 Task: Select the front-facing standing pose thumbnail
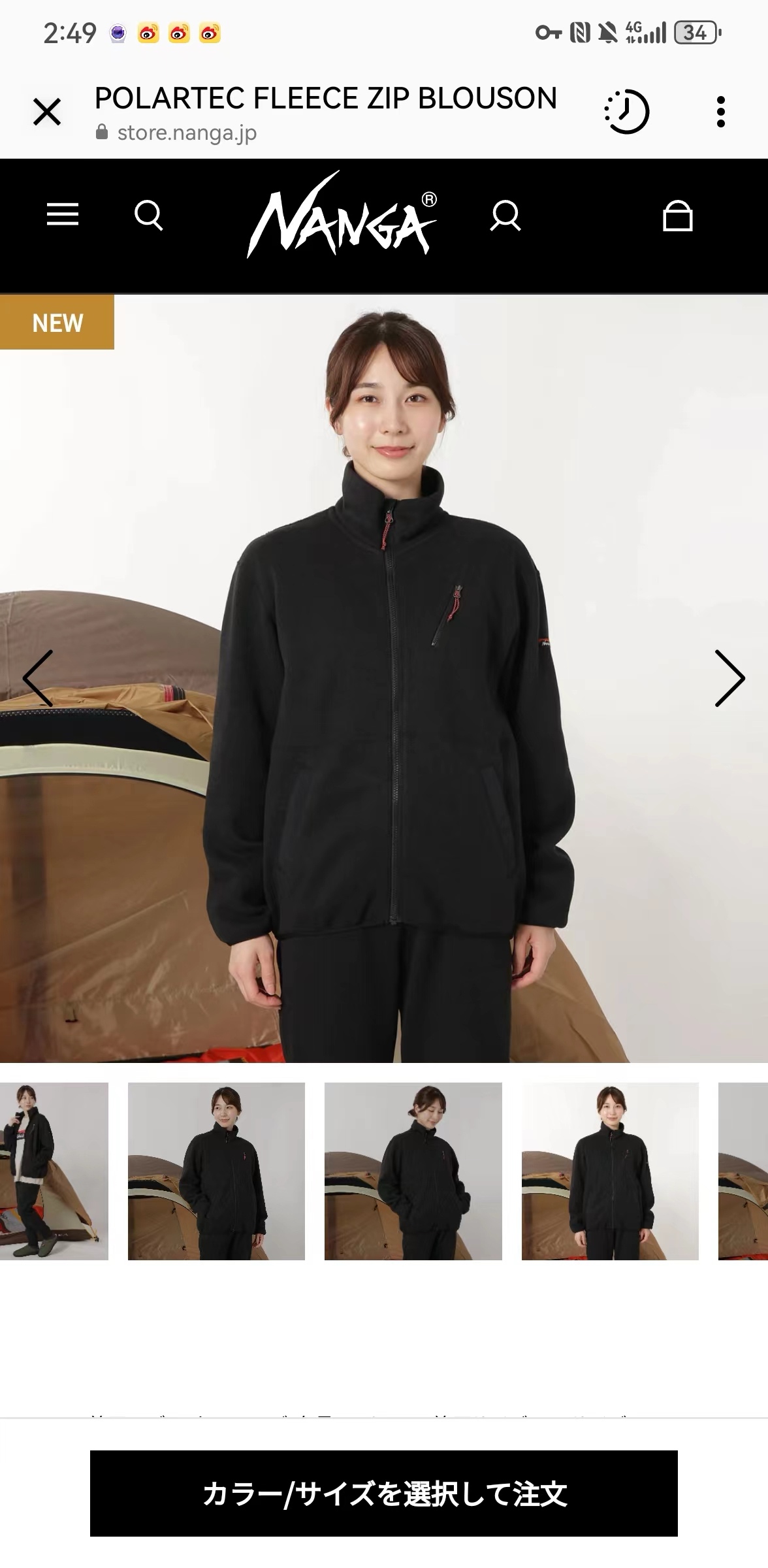coord(610,1171)
